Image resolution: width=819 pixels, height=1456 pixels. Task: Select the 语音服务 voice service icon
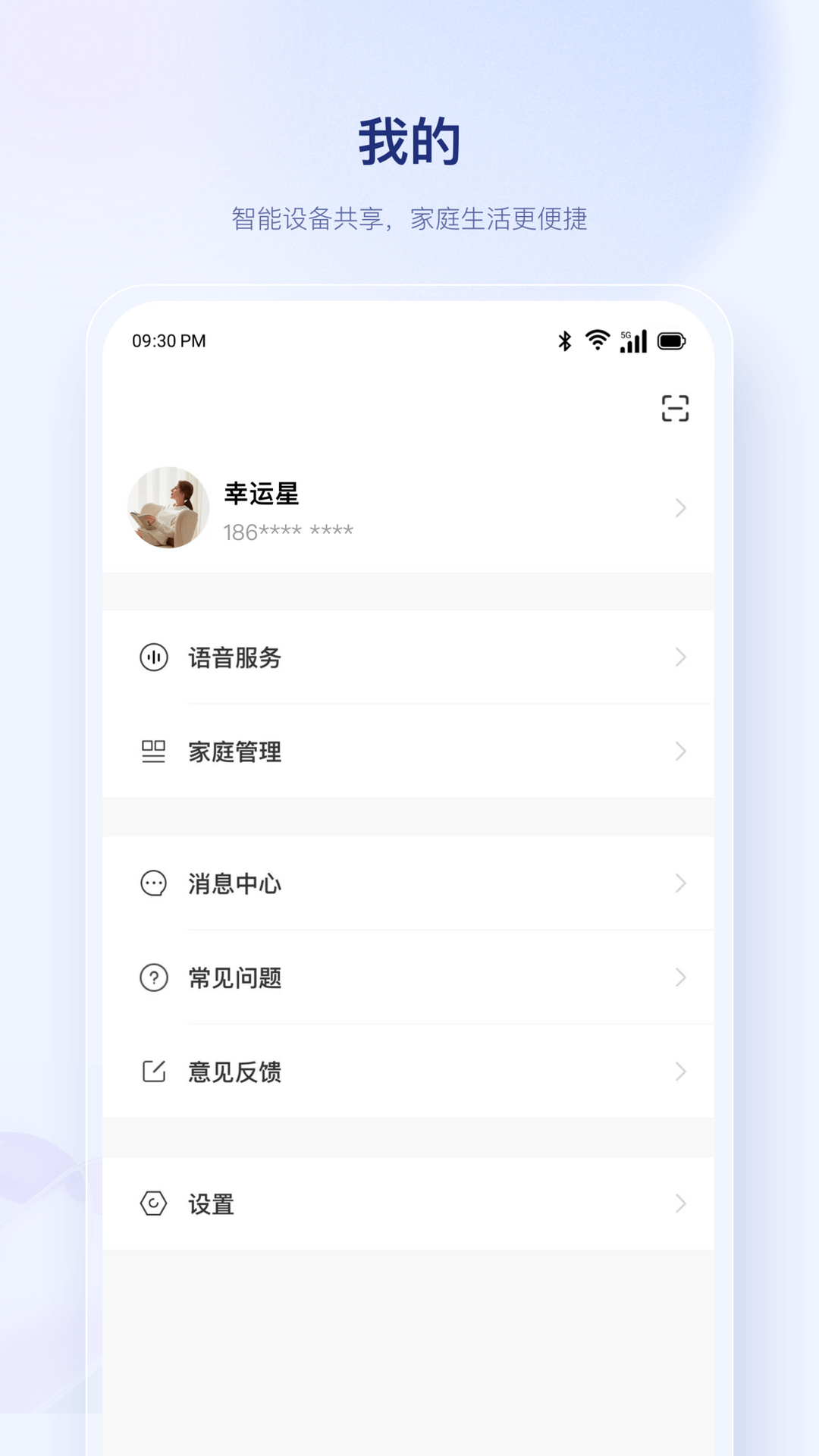[154, 658]
